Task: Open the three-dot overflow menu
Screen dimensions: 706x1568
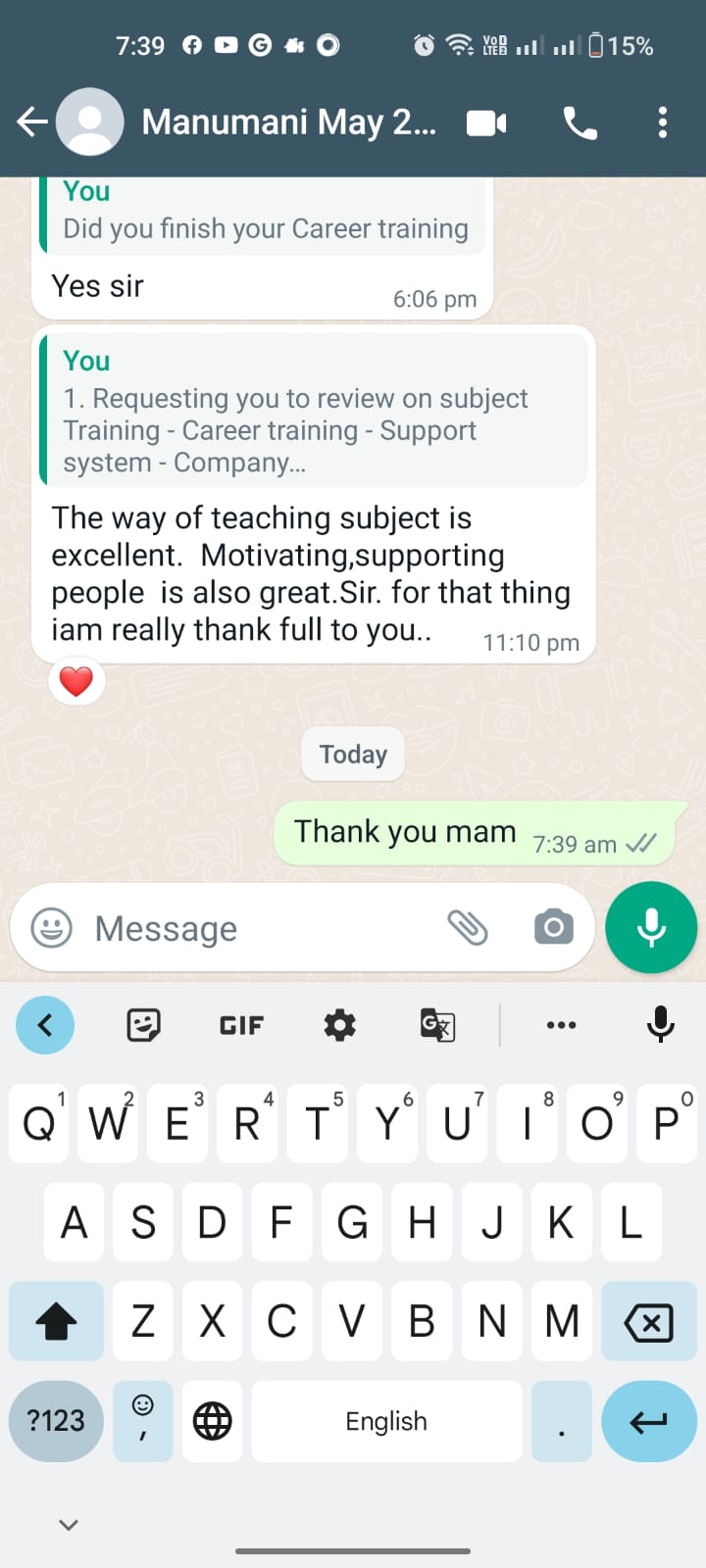Action: (x=663, y=122)
